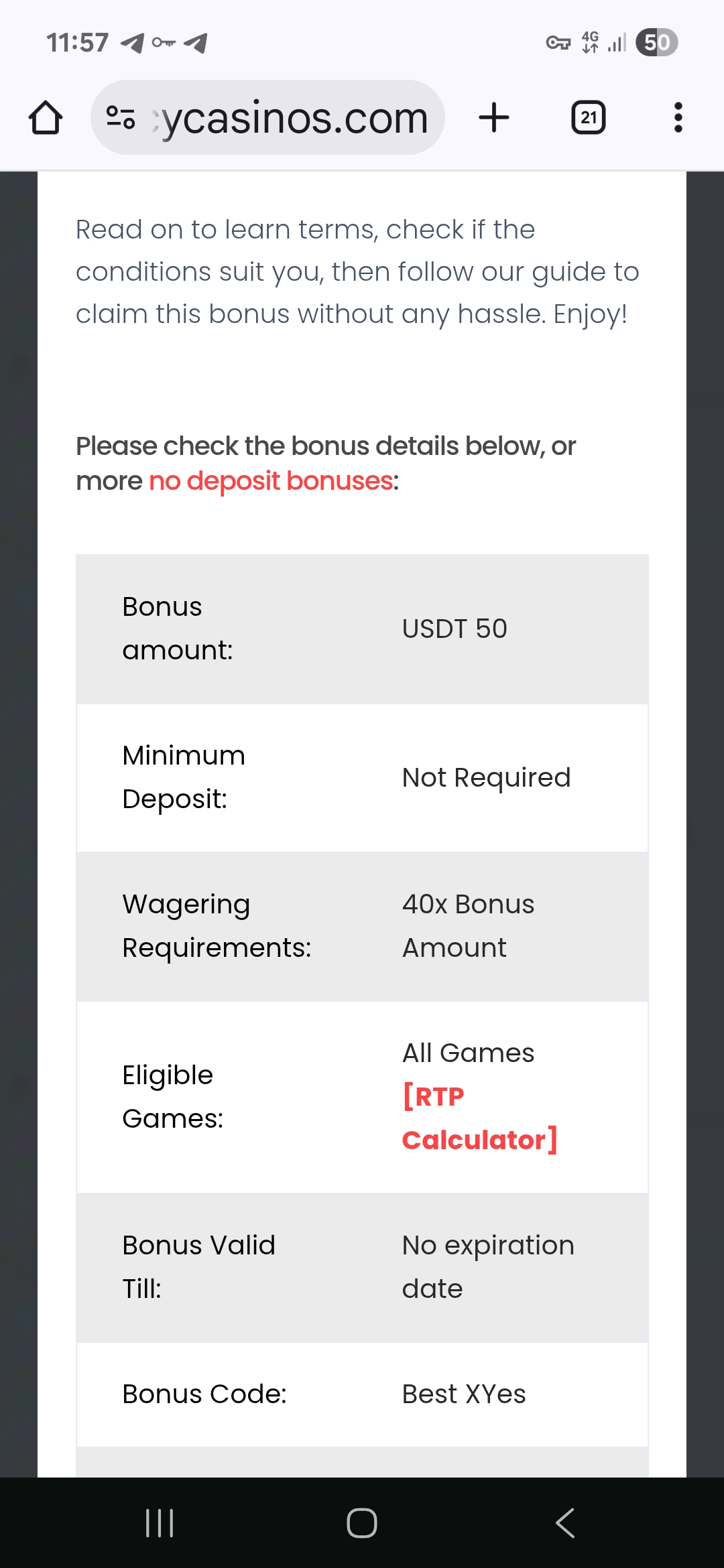
Task: Open the RTP Calculator link
Action: click(x=479, y=1118)
